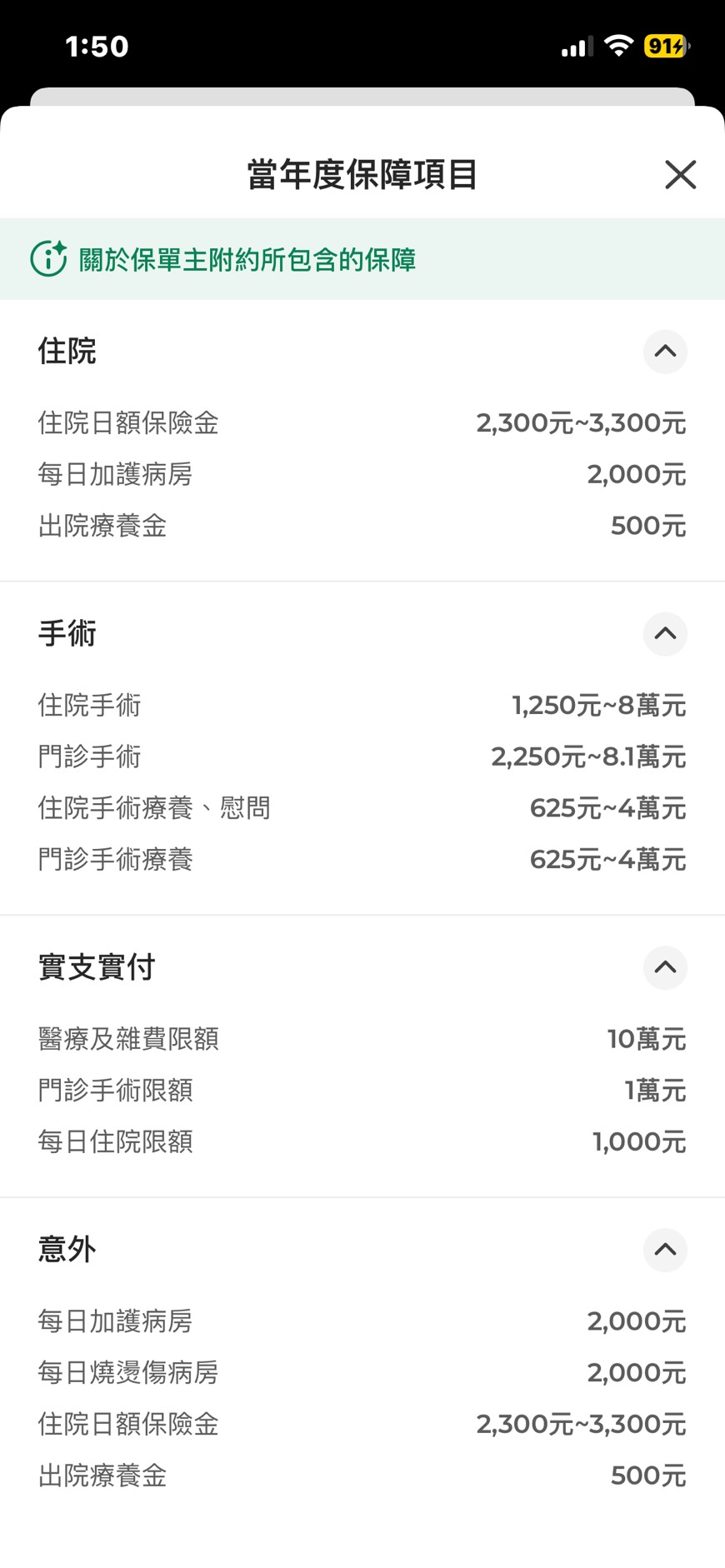Collapse the 實支實付 section
This screenshot has height=1568, width=725.
click(x=665, y=967)
